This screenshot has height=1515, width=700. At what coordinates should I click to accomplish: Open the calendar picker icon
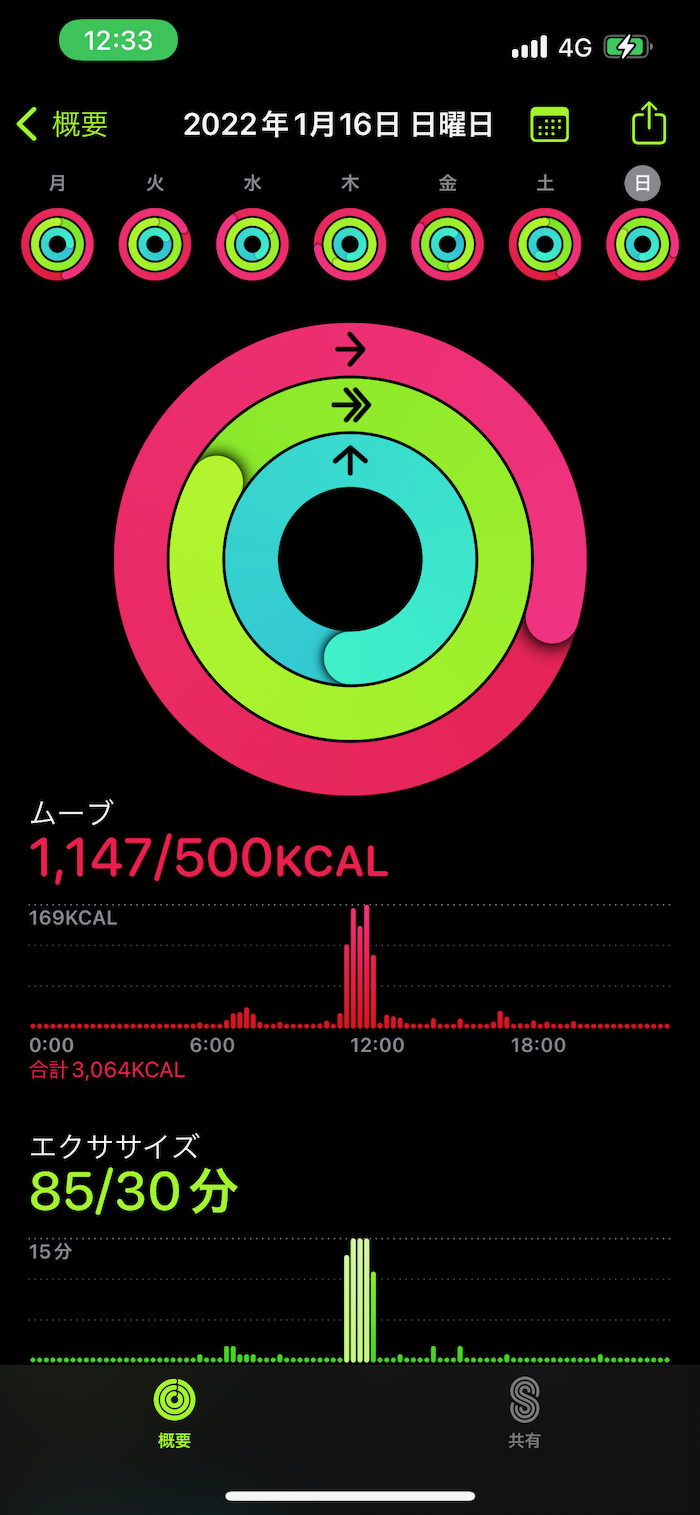click(549, 125)
